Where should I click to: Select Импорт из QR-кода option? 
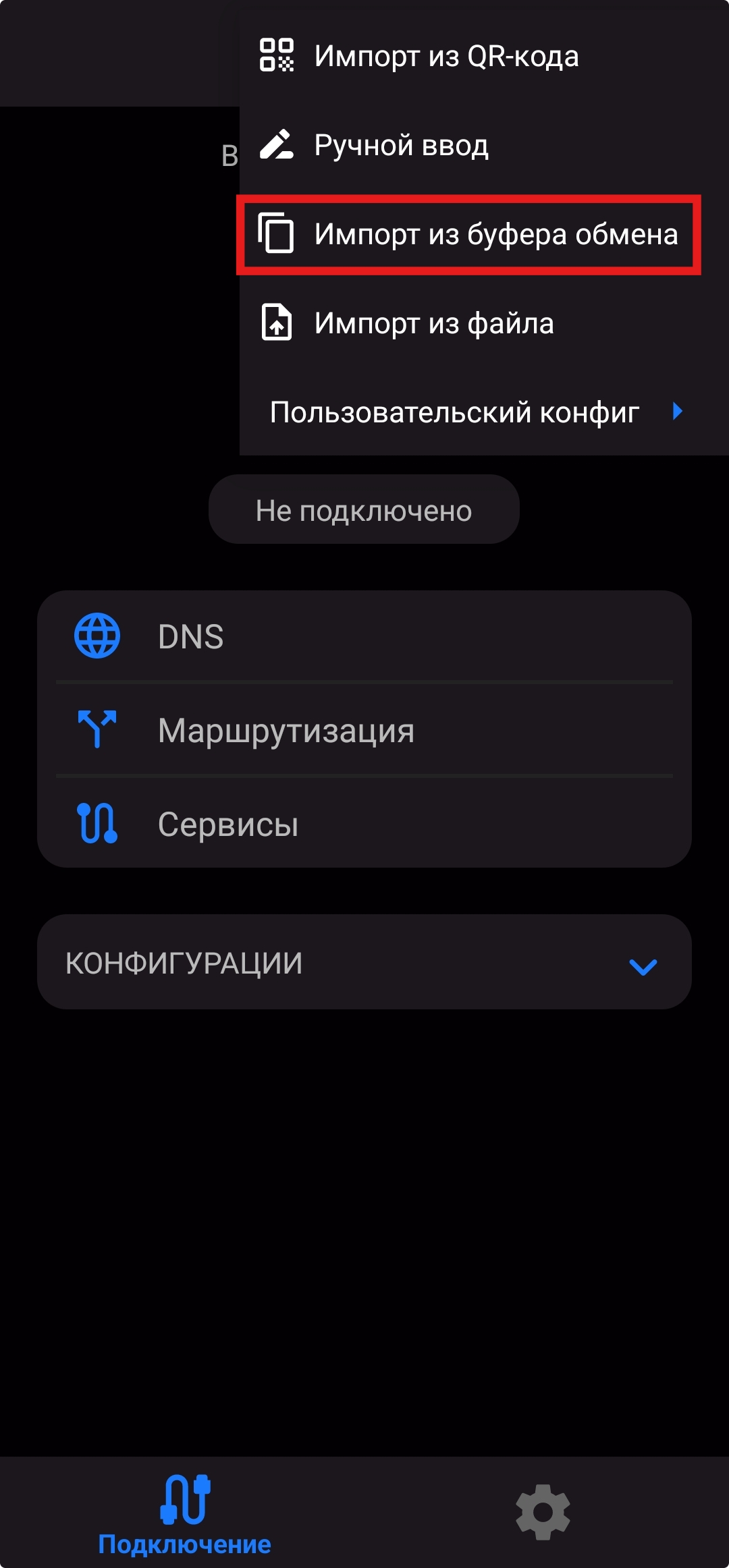[x=446, y=56]
